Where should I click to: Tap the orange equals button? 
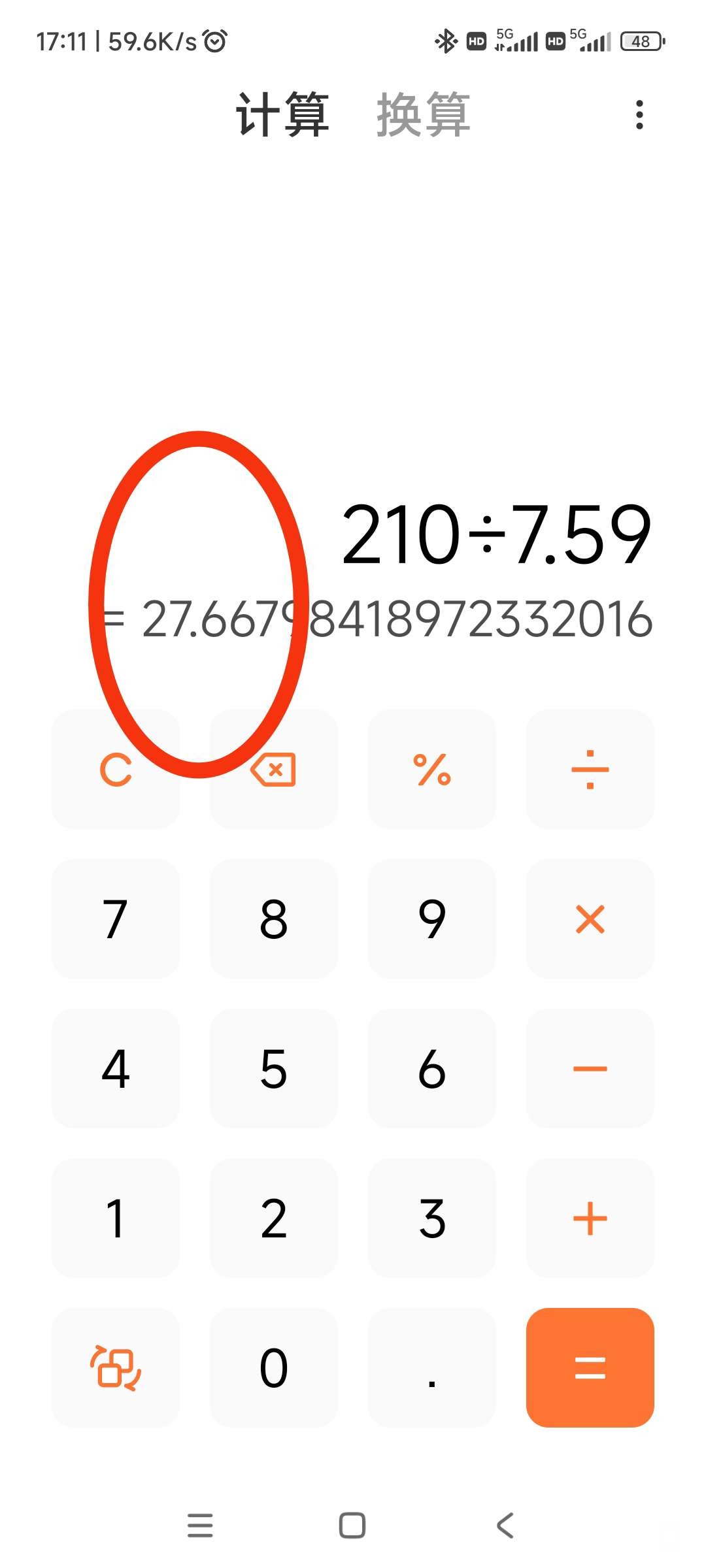[590, 1368]
